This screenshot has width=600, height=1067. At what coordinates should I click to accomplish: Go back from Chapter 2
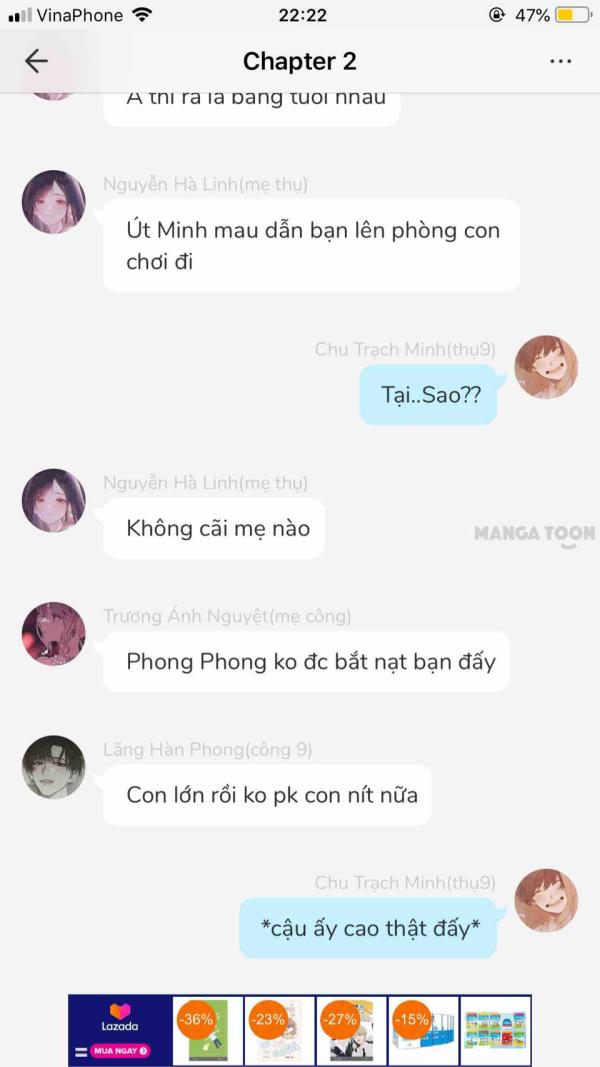tap(36, 61)
